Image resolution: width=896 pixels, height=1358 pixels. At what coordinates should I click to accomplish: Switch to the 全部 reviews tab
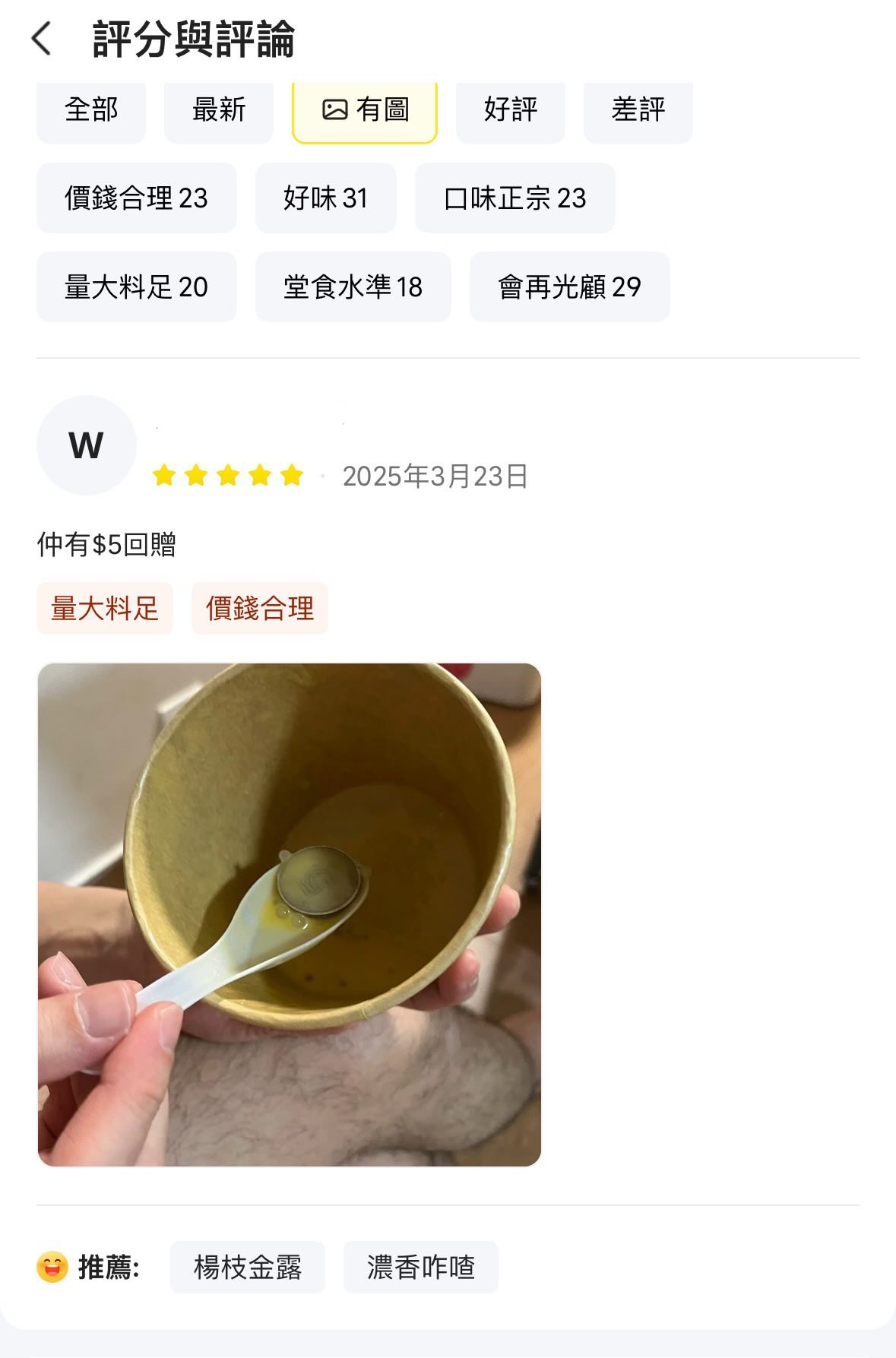coord(90,111)
